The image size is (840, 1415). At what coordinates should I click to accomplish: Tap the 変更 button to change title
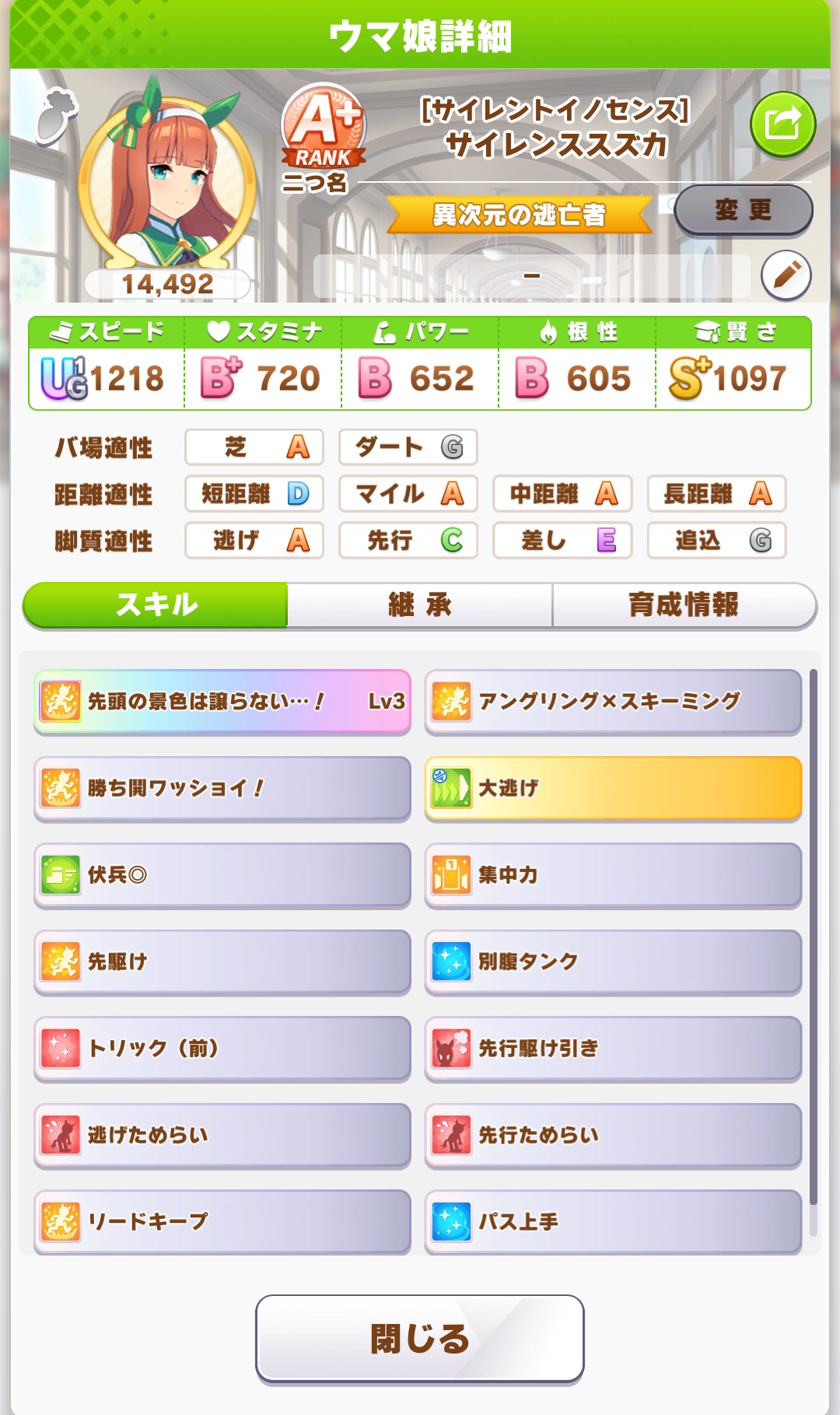[743, 210]
